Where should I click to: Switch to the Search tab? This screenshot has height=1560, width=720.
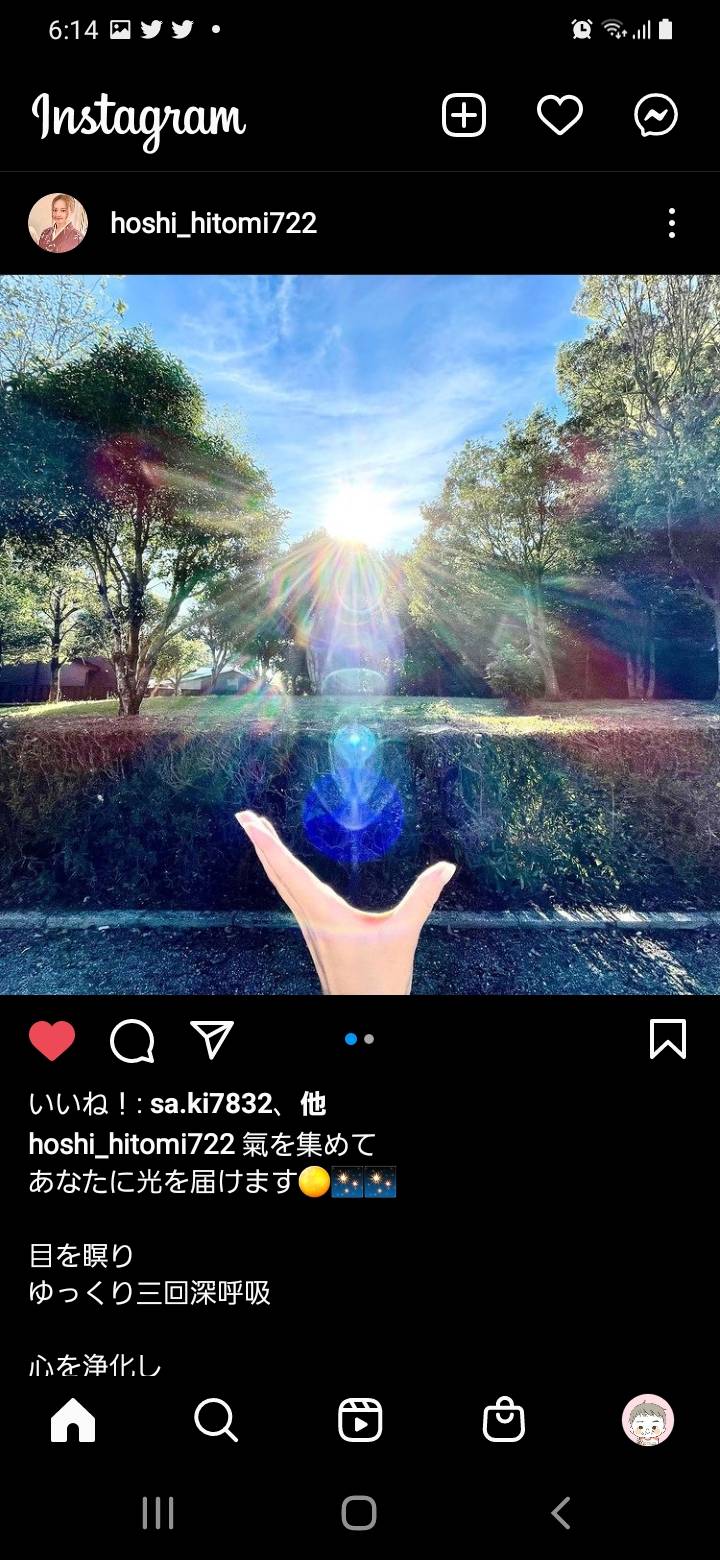tap(216, 1420)
